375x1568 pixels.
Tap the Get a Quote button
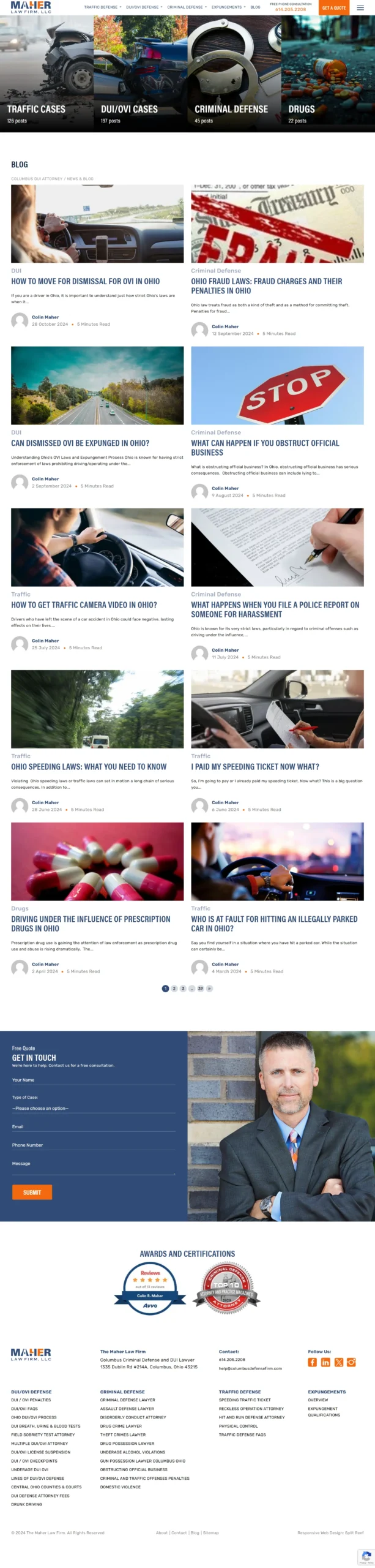(x=333, y=8)
